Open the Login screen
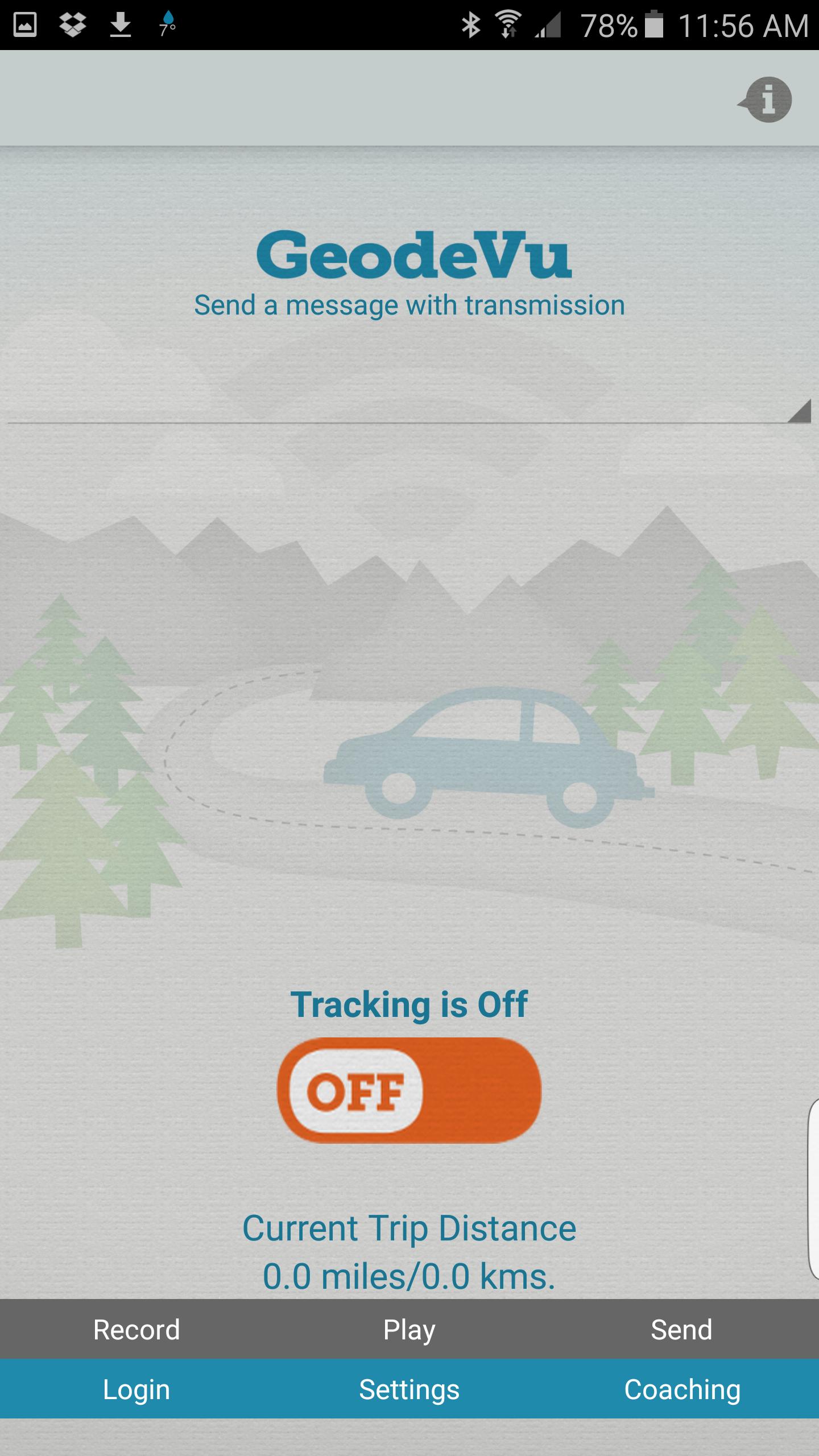819x1456 pixels. 136,1389
